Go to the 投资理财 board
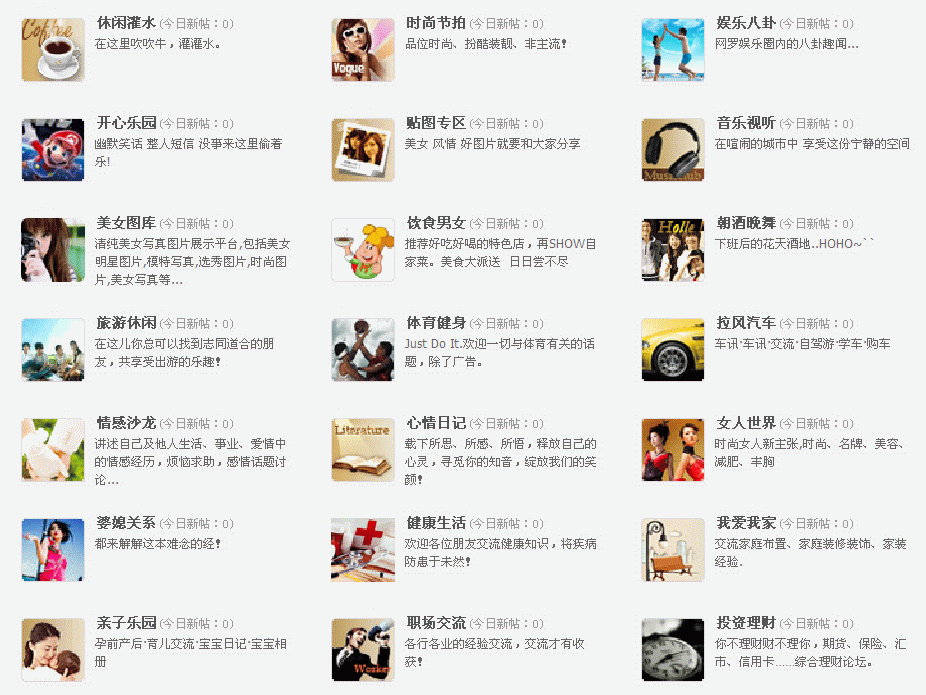 (x=745, y=623)
